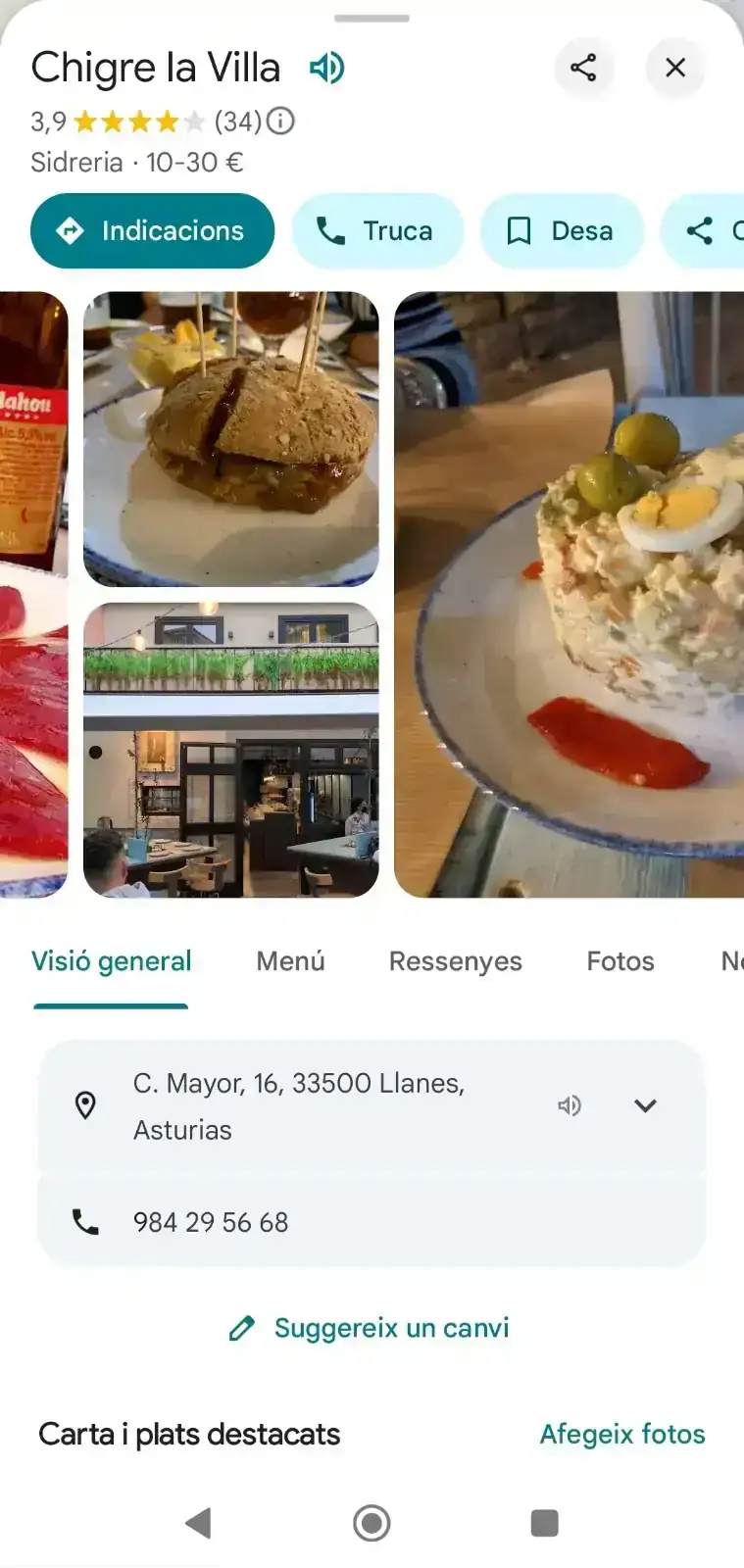Switch to the Ressenyes tab
Image resolution: width=744 pixels, height=1568 pixels.
tap(455, 961)
